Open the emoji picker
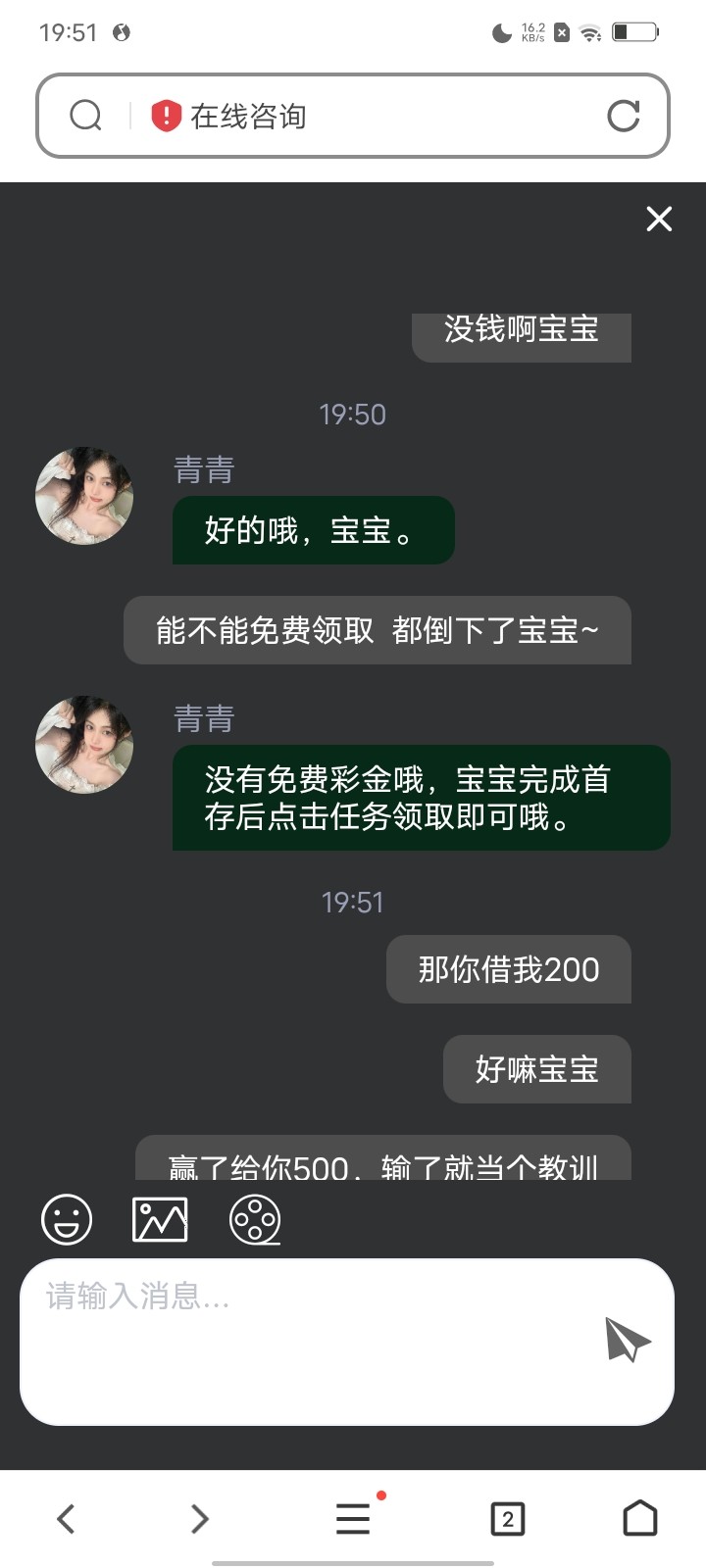Screen dimensions: 706x1568 click(x=67, y=1220)
